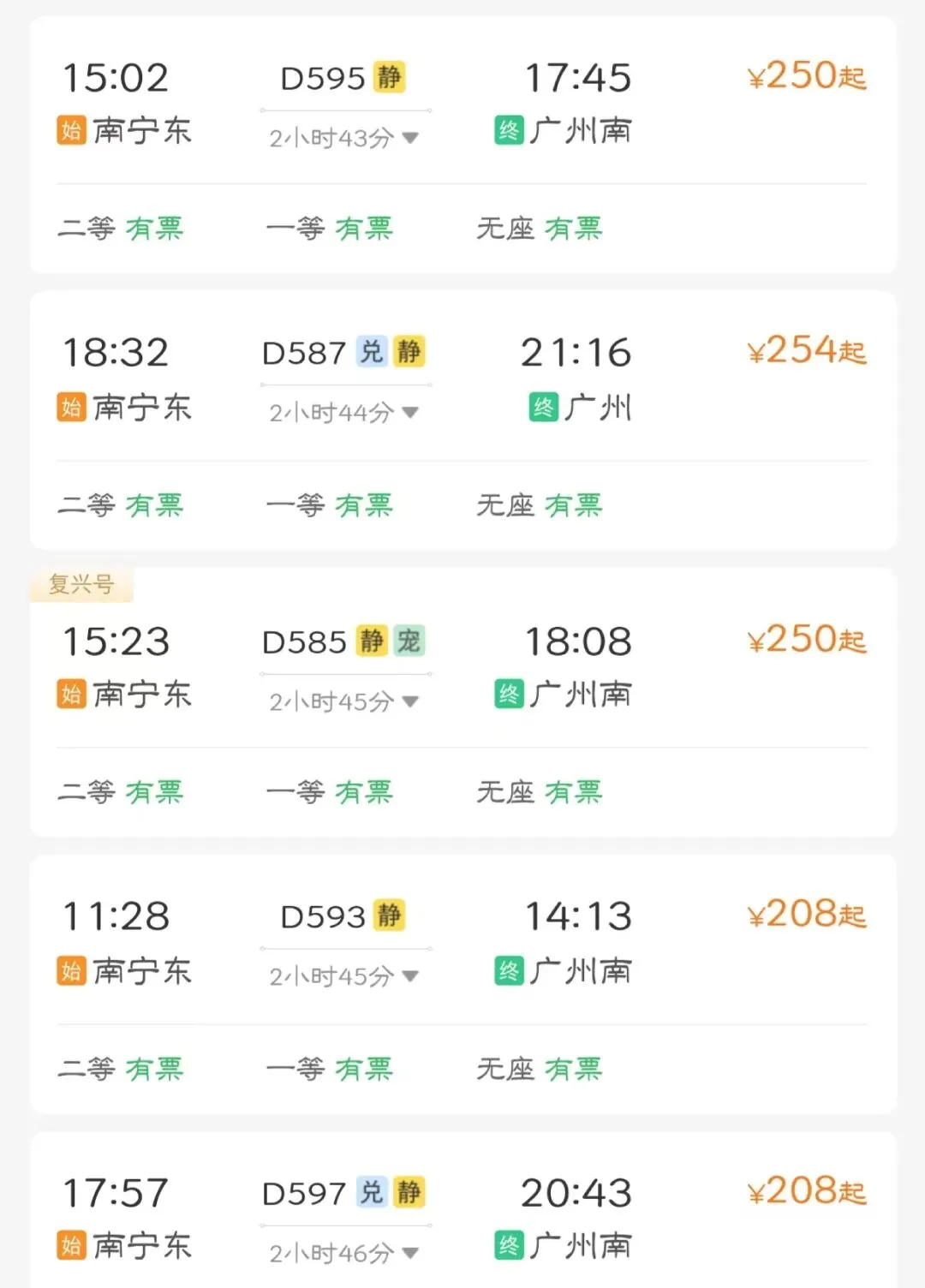This screenshot has height=1288, width=925.
Task: Expand the 2小时46分 duration for D597
Action: tap(343, 1254)
